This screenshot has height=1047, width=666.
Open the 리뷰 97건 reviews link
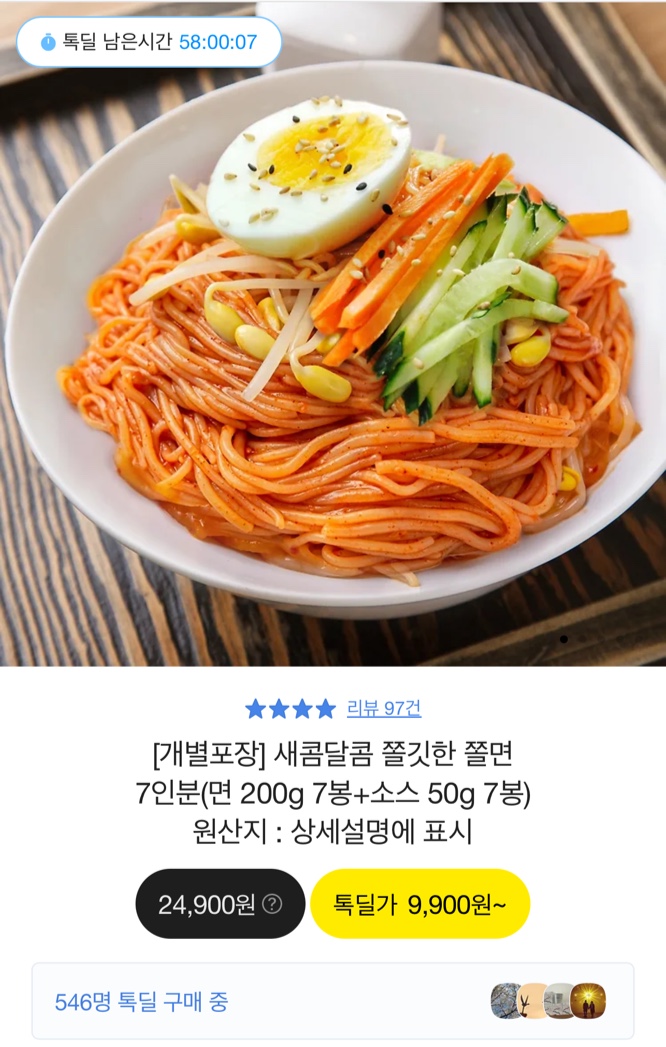coord(384,708)
